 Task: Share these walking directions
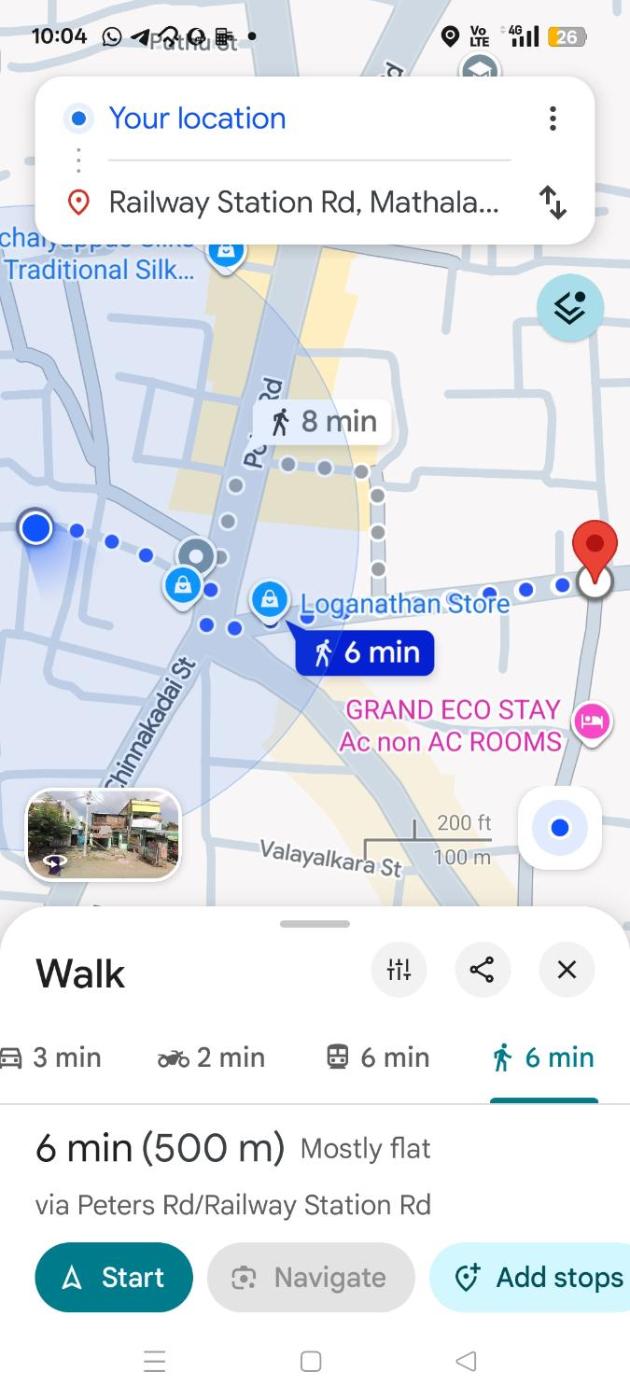click(482, 969)
